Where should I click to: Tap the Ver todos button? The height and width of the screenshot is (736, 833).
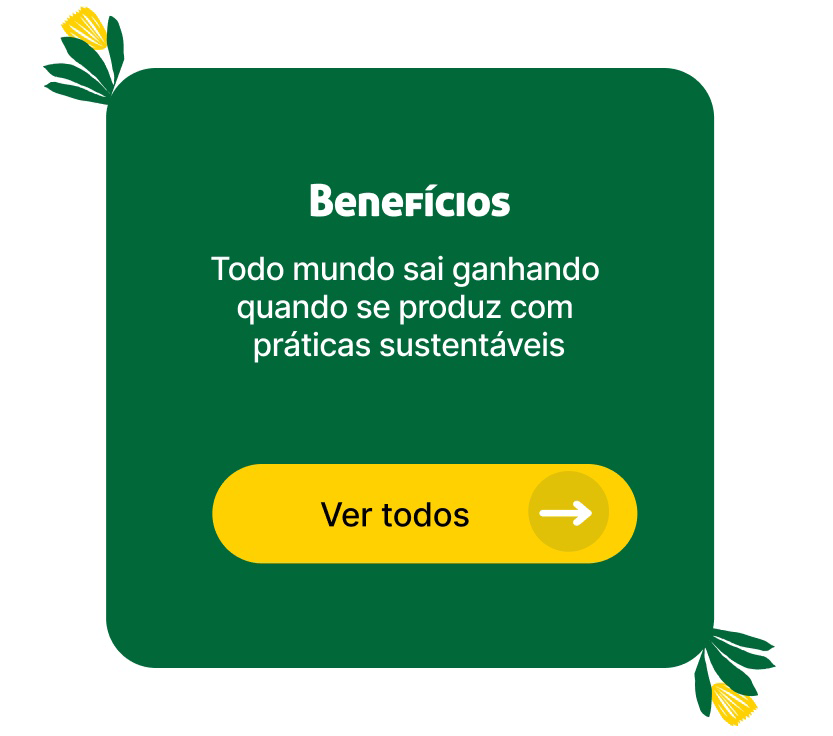coord(424,514)
